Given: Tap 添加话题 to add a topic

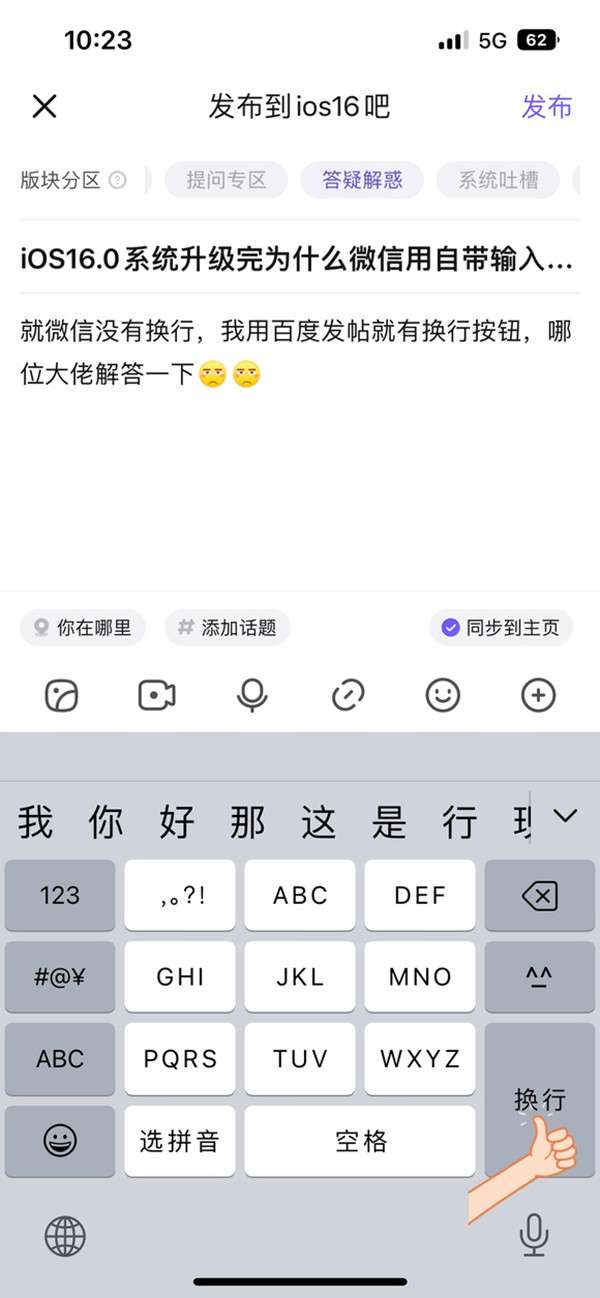Looking at the screenshot, I should [x=228, y=628].
